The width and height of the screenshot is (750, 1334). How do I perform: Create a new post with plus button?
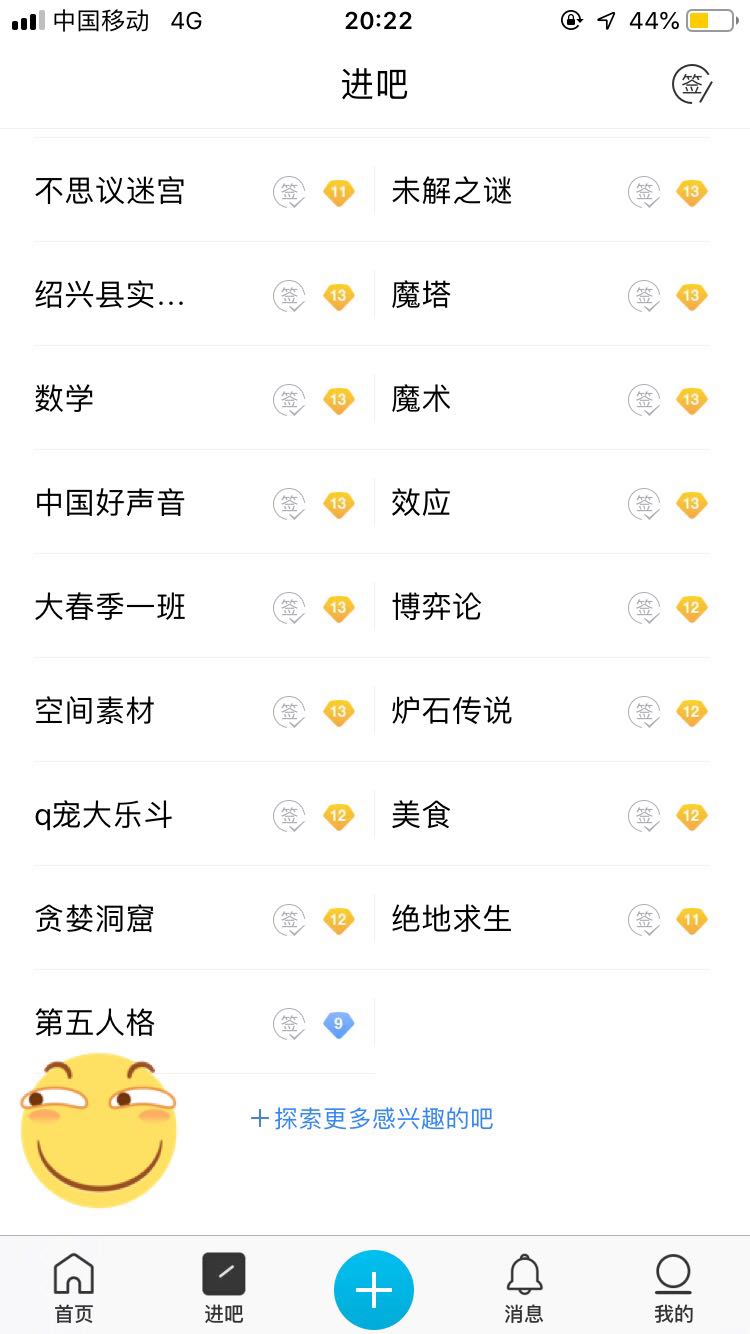click(374, 1290)
